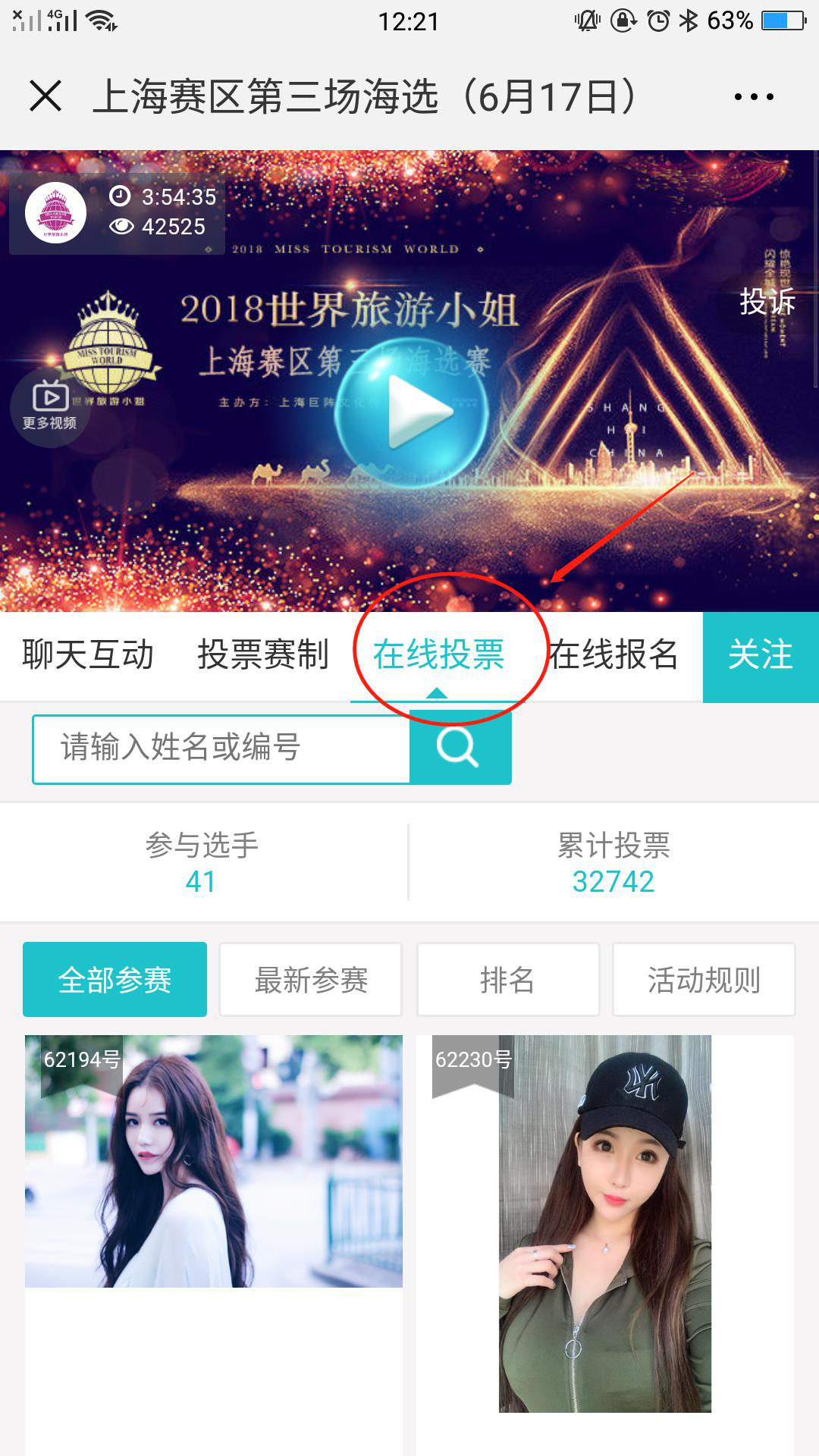
Task: Follow the channel via 关注
Action: point(761,656)
